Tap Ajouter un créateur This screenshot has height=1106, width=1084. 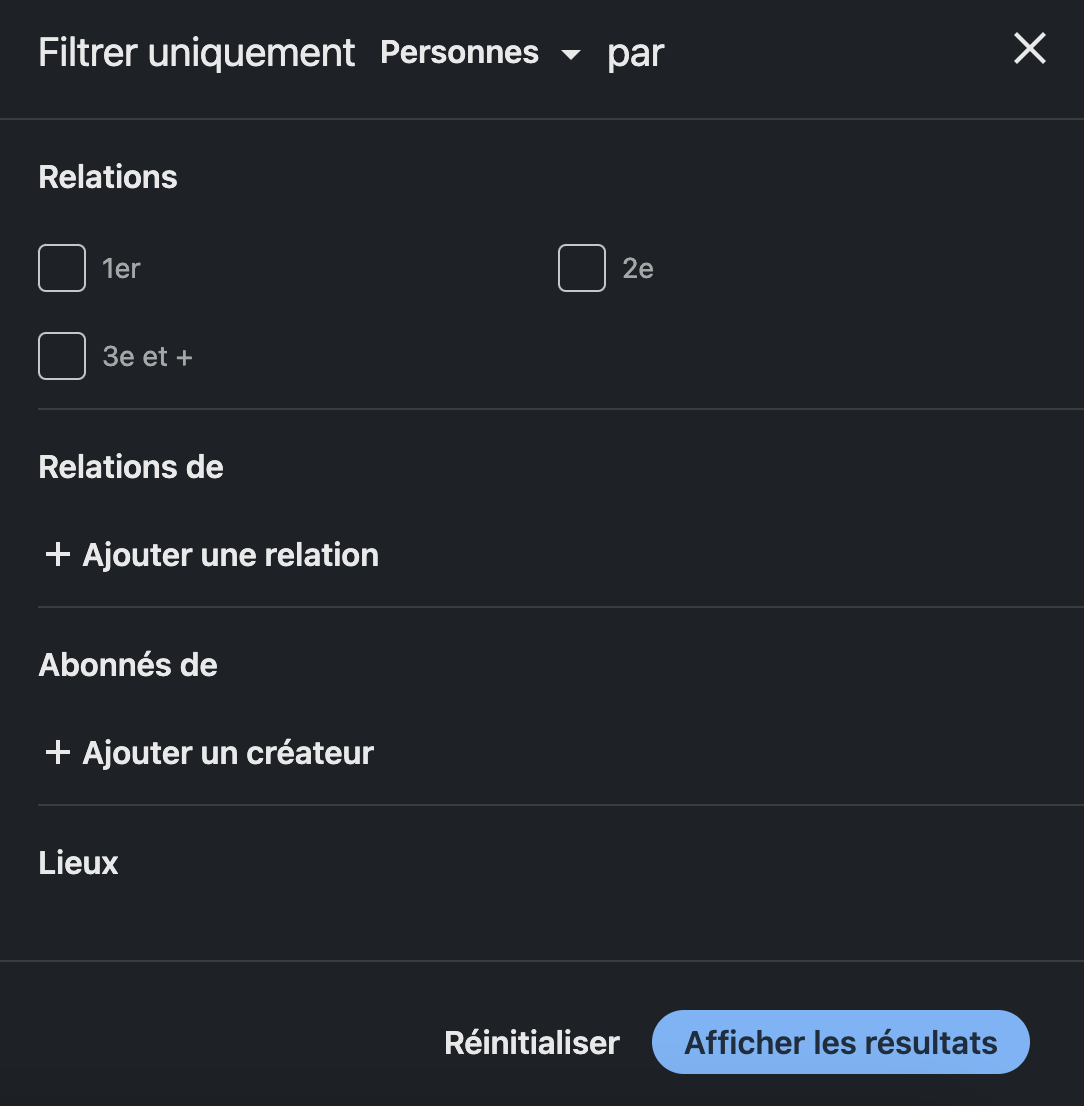210,753
